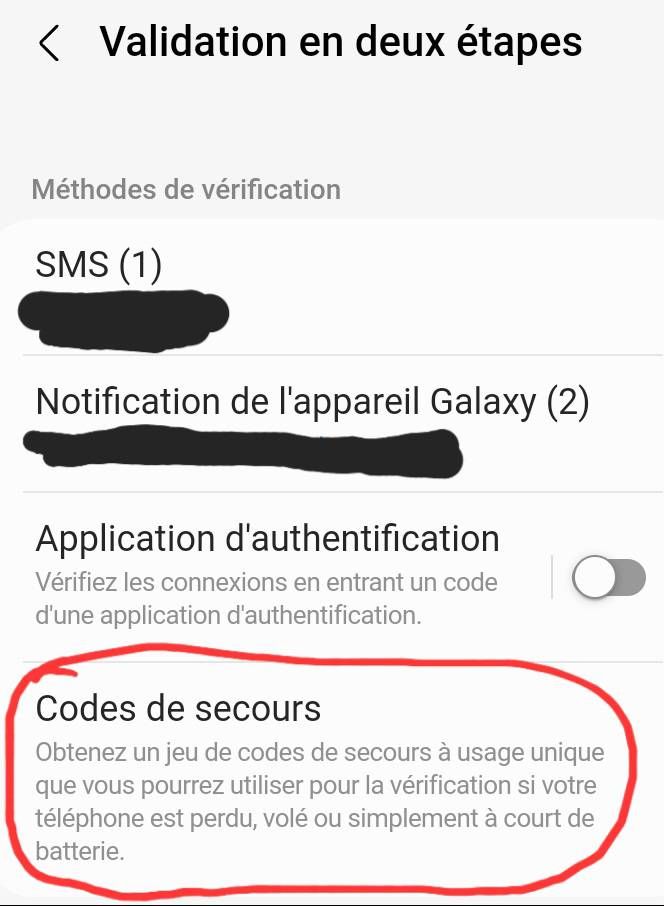Enable the Application d'authentification switch
Screen dimensions: 664x906
pos(609,579)
